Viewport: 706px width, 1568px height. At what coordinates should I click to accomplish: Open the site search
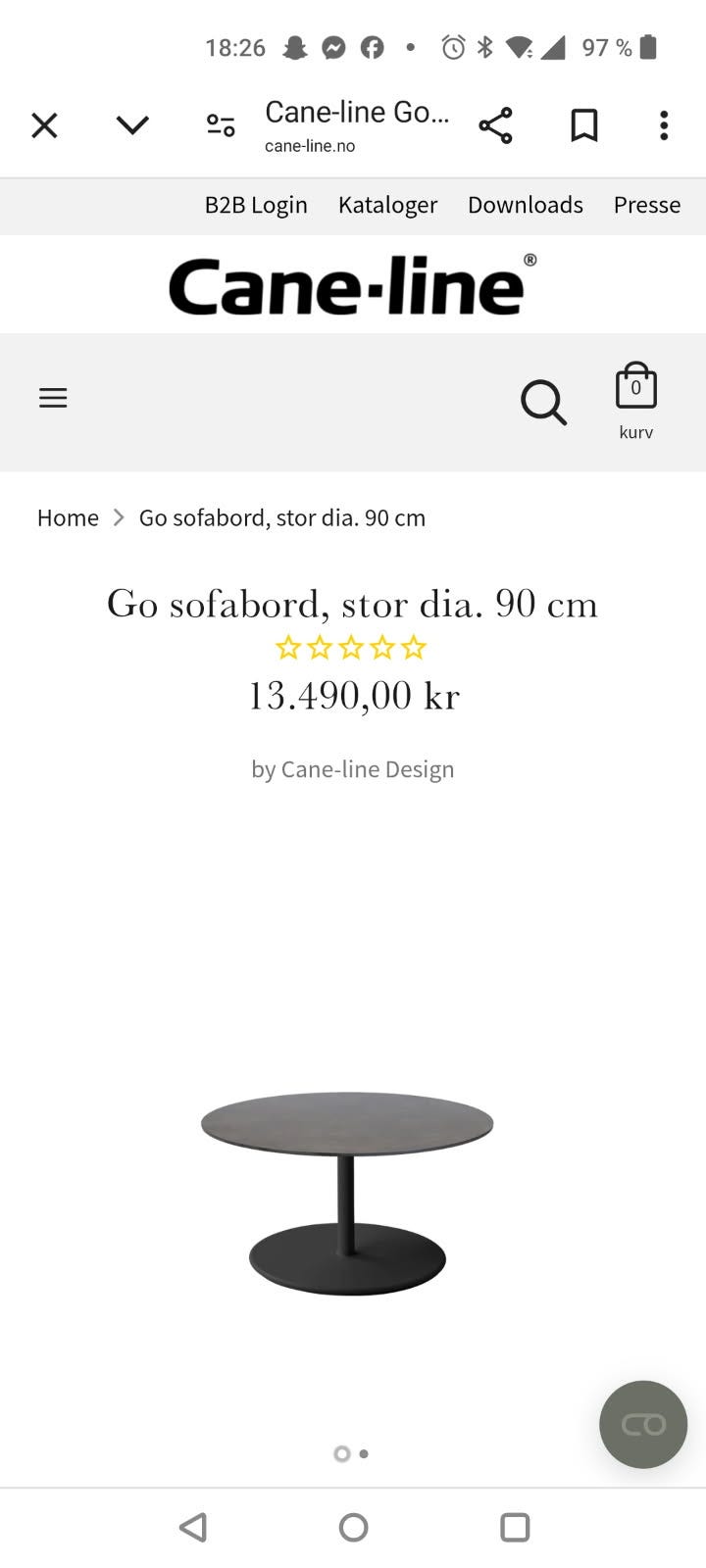[543, 402]
